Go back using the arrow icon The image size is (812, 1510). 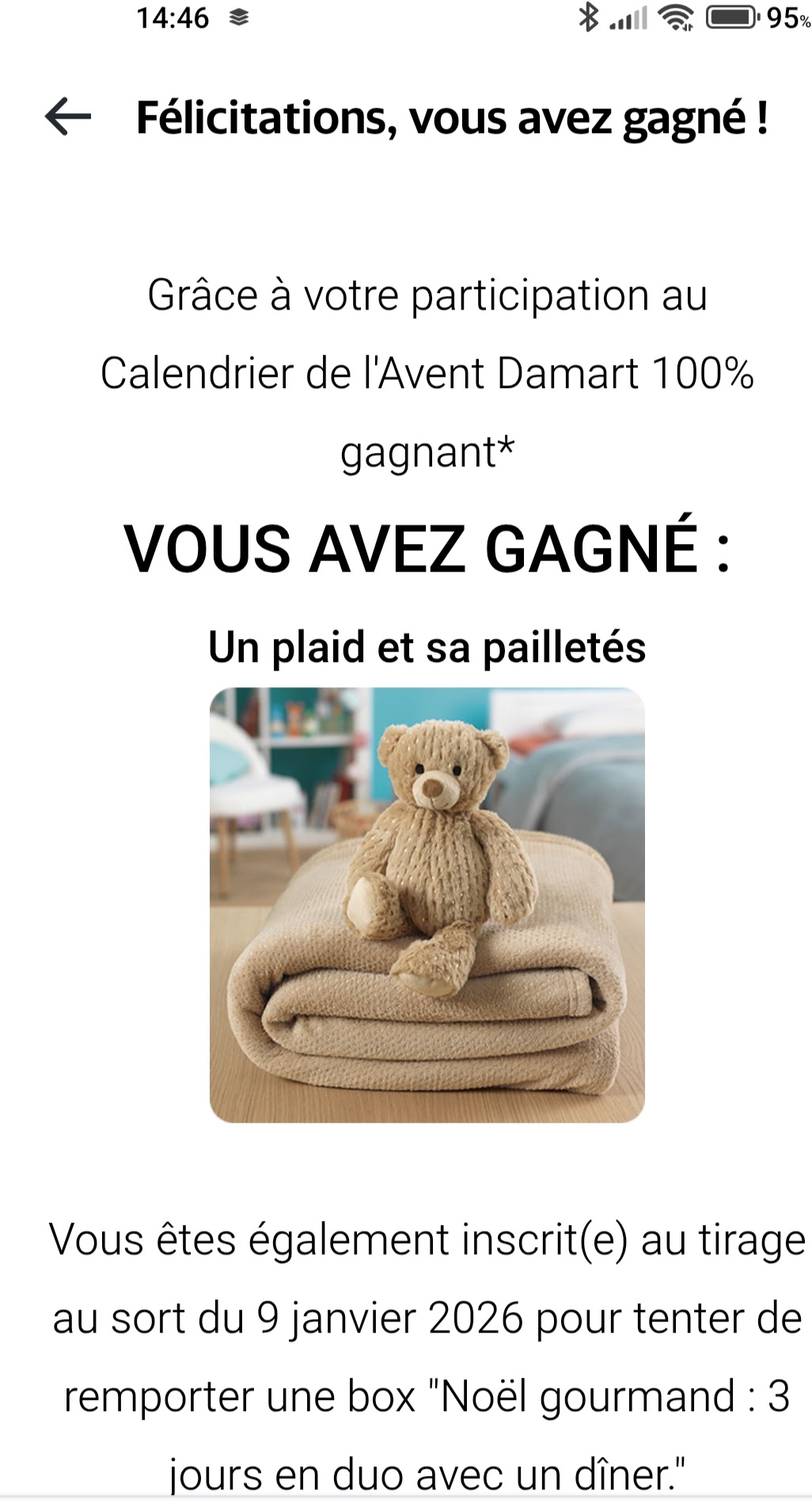(68, 117)
